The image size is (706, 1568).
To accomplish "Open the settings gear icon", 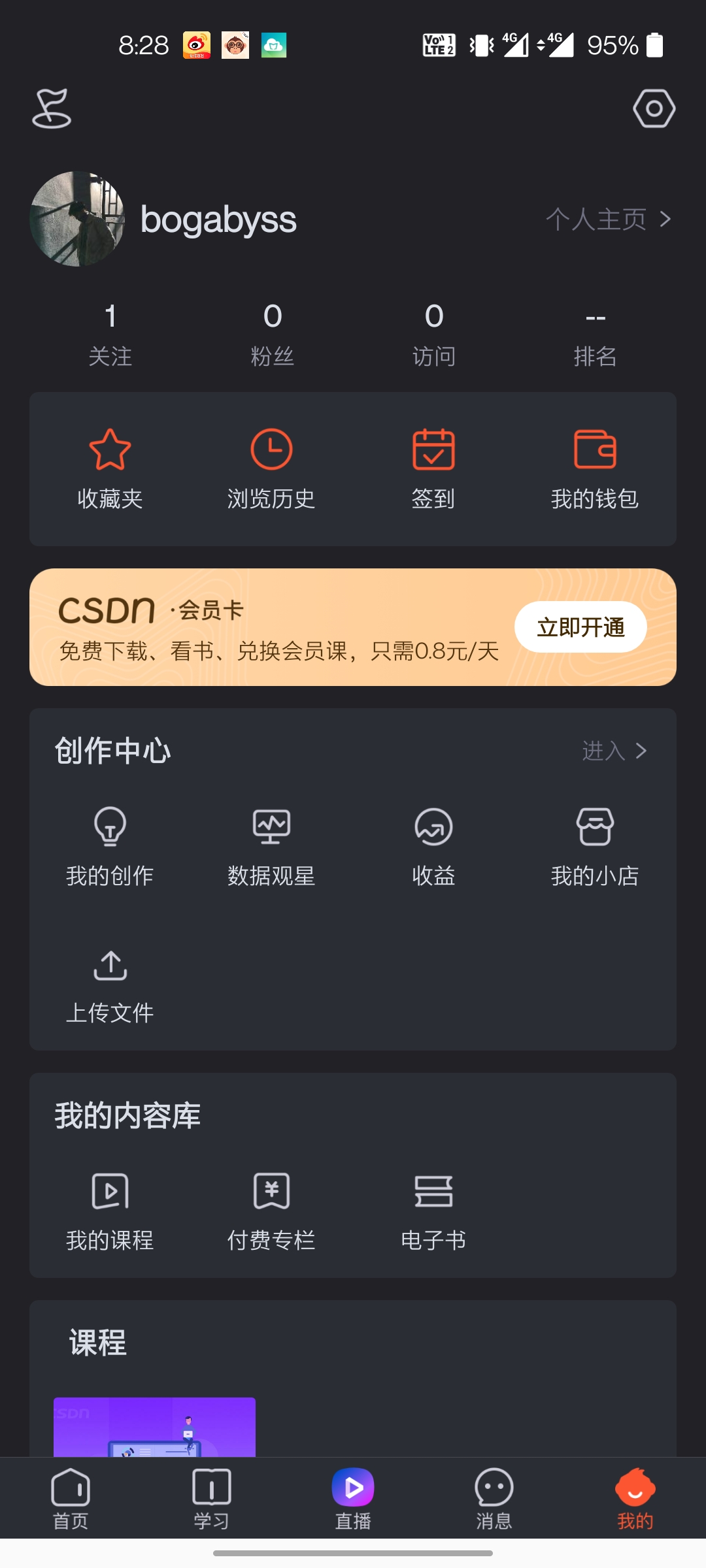I will coord(654,108).
